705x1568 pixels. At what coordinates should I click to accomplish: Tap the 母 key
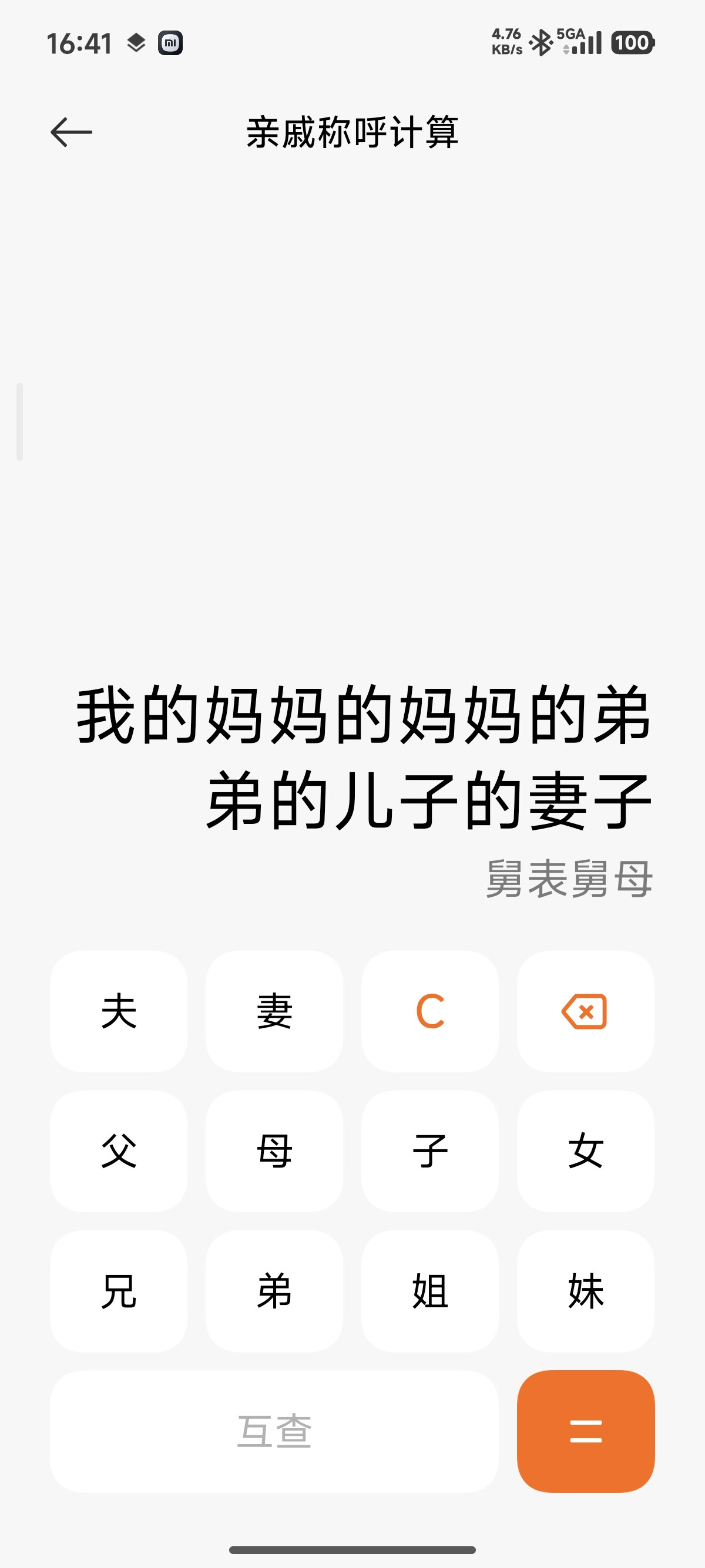pos(274,1151)
